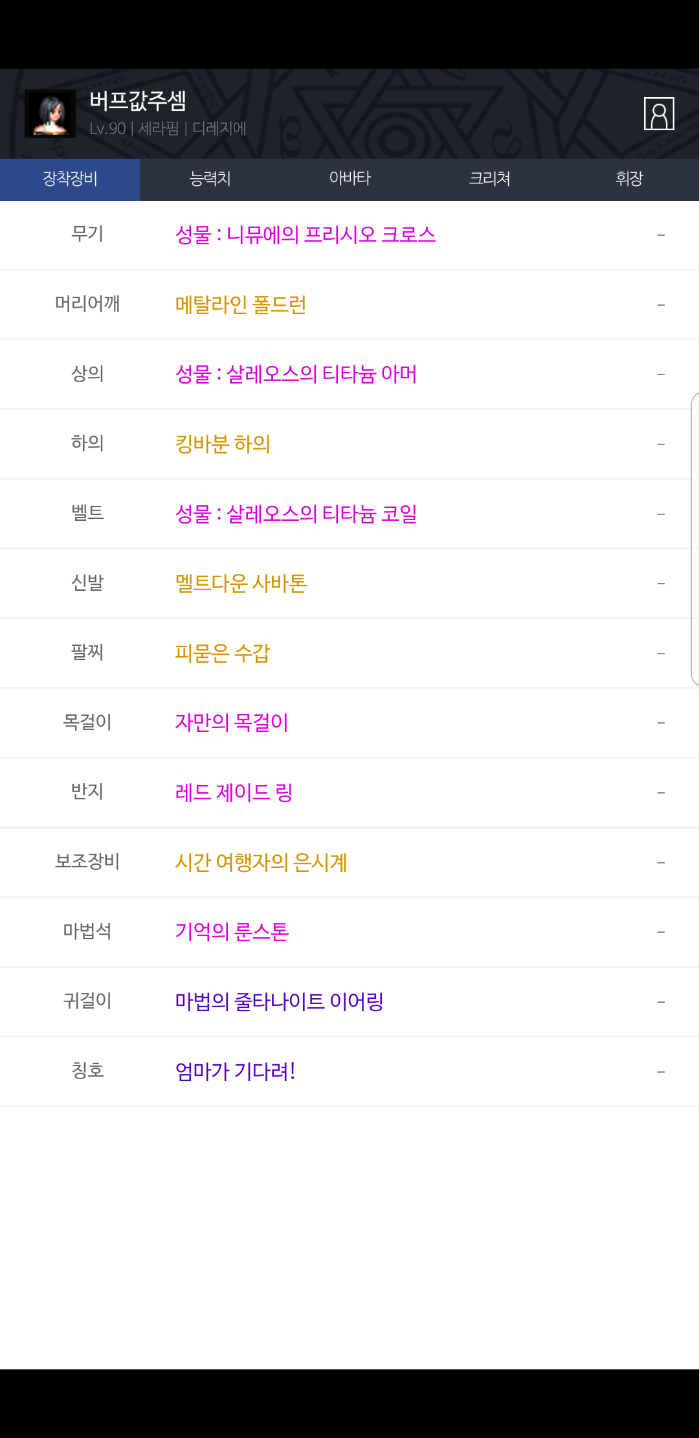
Task: Open the 자만의 목걸이 item
Action: click(232, 722)
